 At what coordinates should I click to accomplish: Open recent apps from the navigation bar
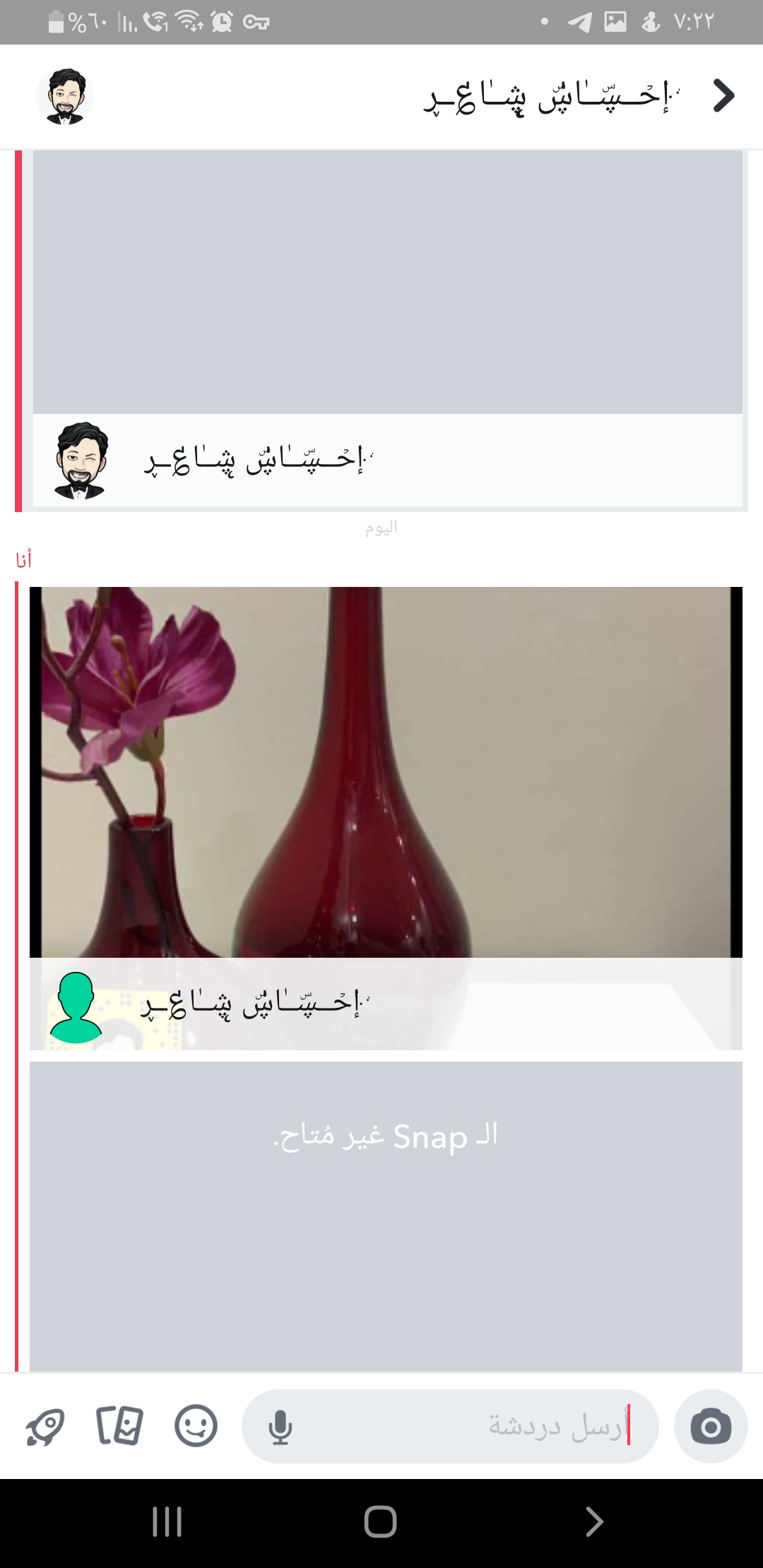click(167, 1521)
